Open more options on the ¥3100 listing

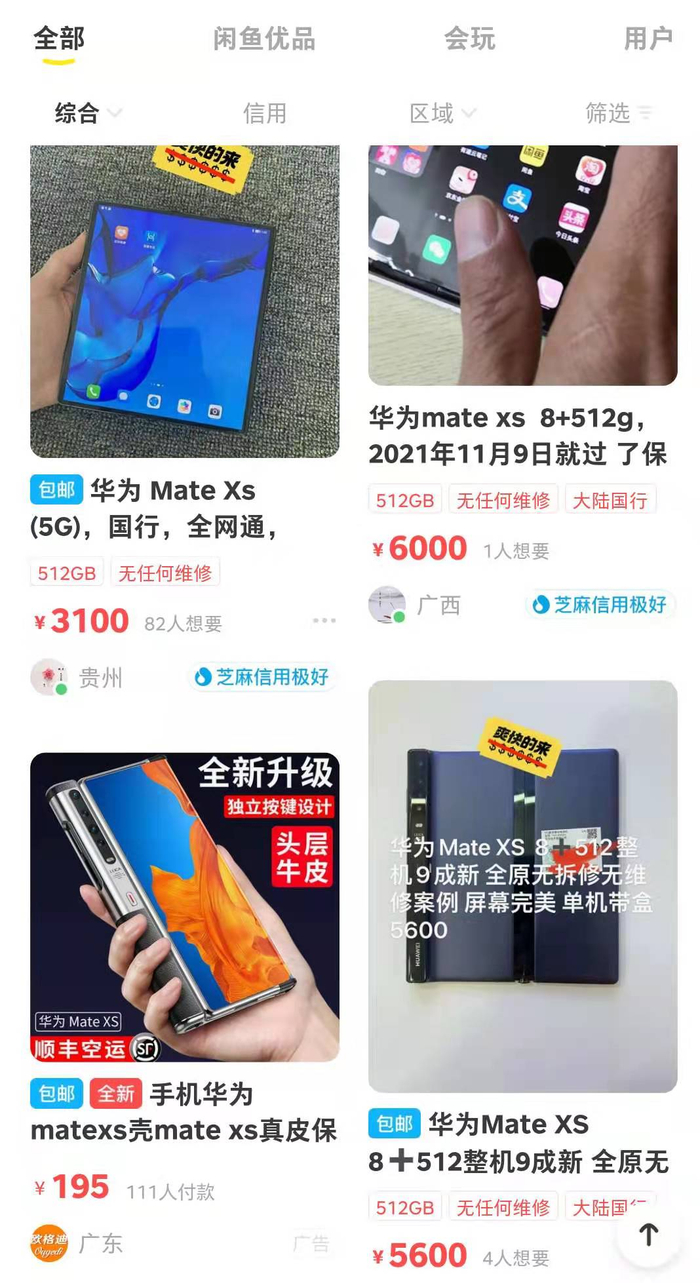(324, 621)
